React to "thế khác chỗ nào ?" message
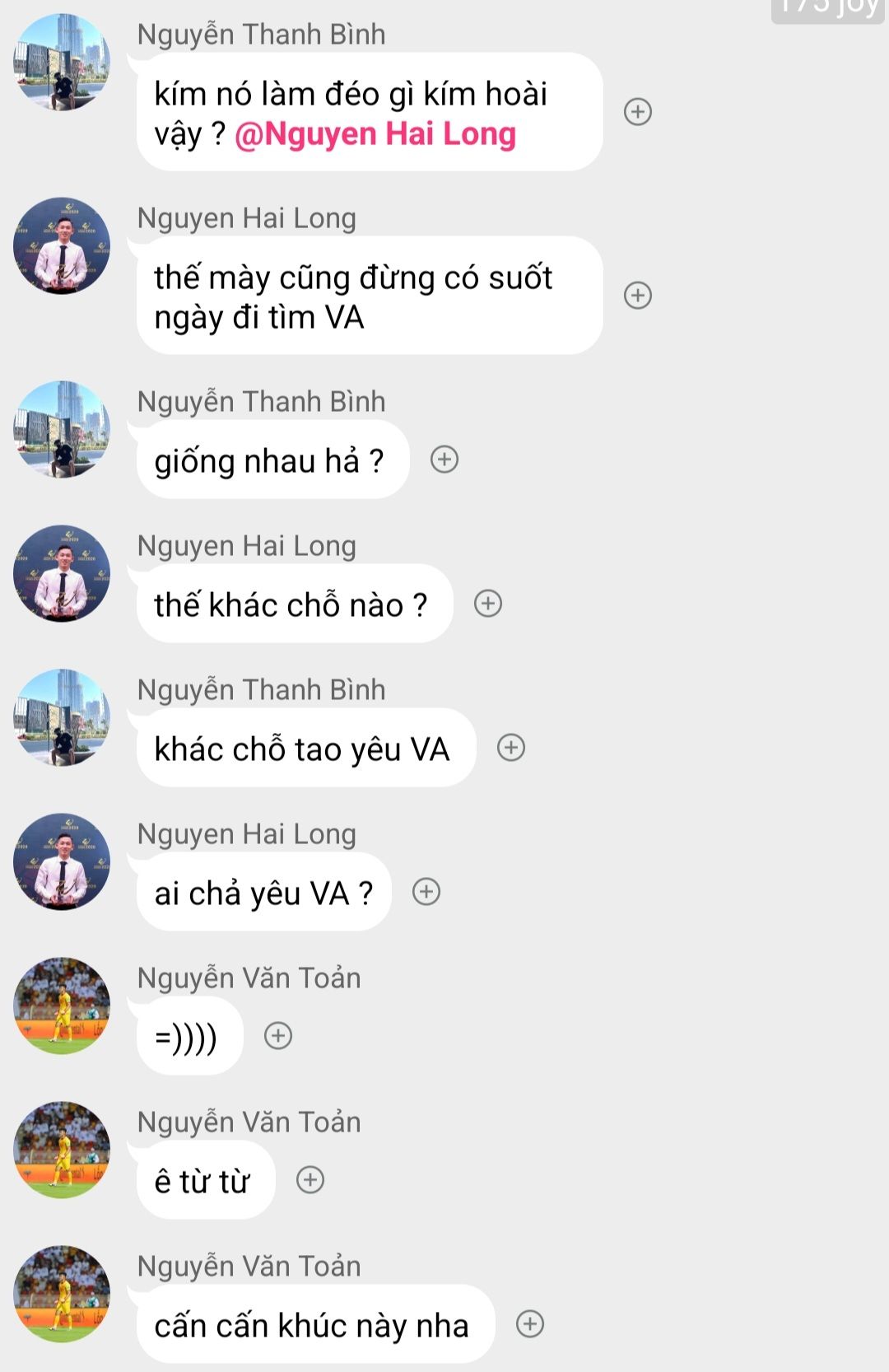 (x=488, y=604)
